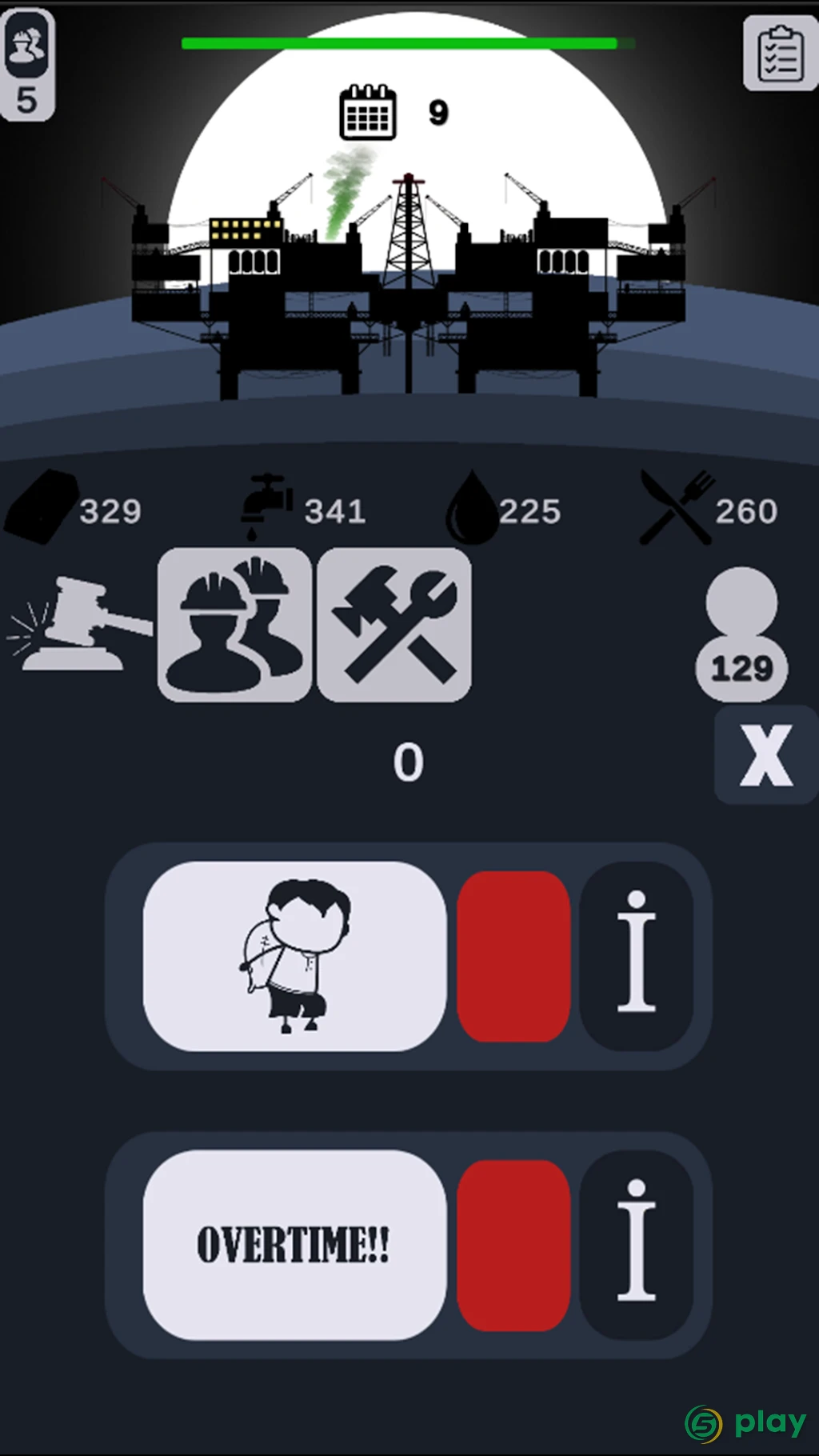Select the gavel laws tab

(x=78, y=625)
